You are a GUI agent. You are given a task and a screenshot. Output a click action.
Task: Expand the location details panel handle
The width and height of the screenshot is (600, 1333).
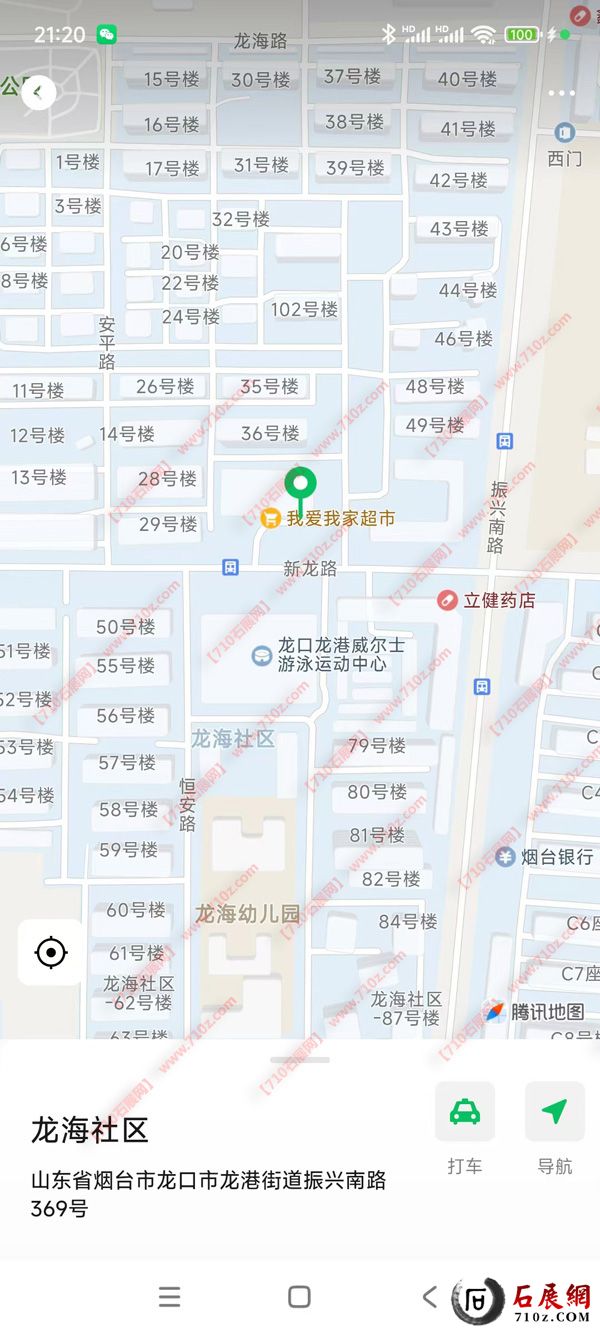[299, 1059]
